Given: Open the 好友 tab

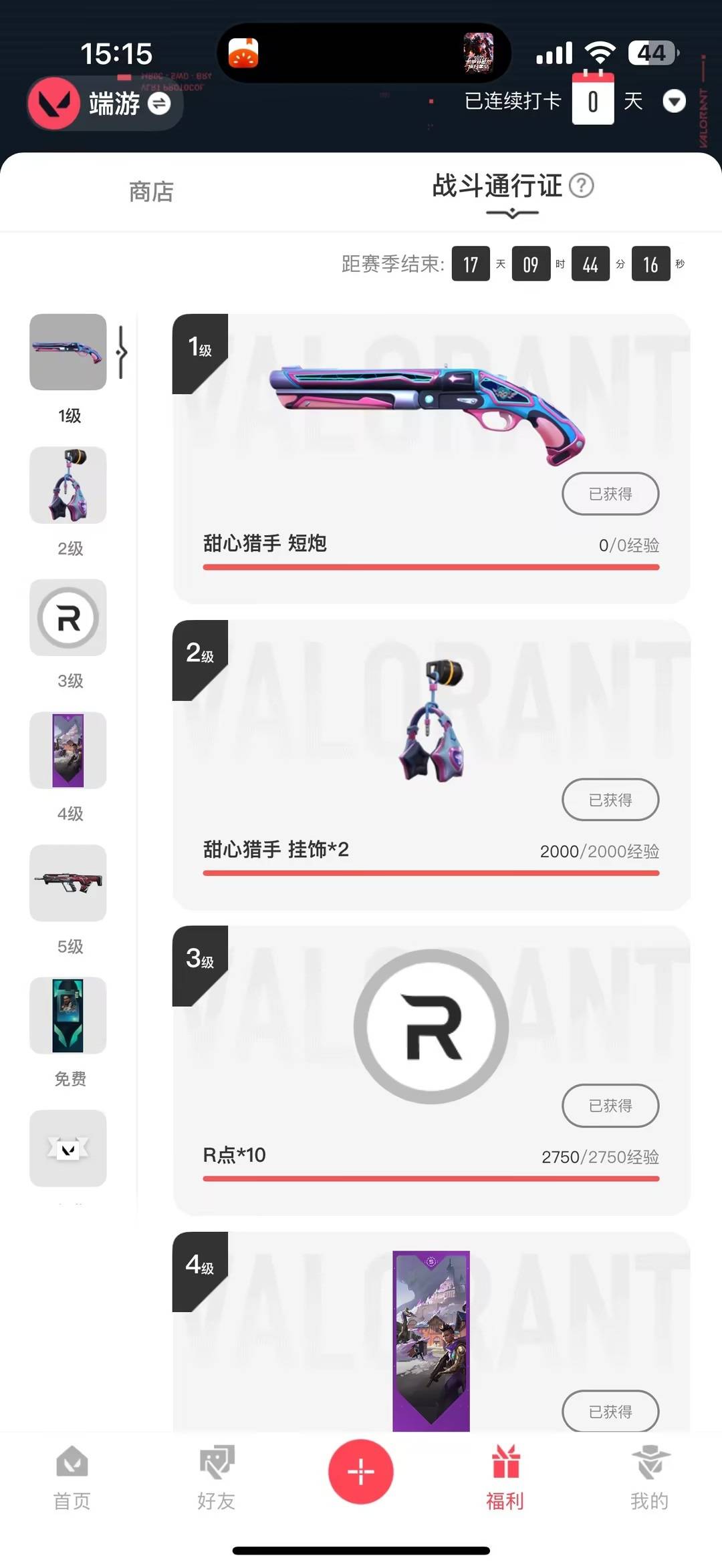Looking at the screenshot, I should pos(216,1478).
